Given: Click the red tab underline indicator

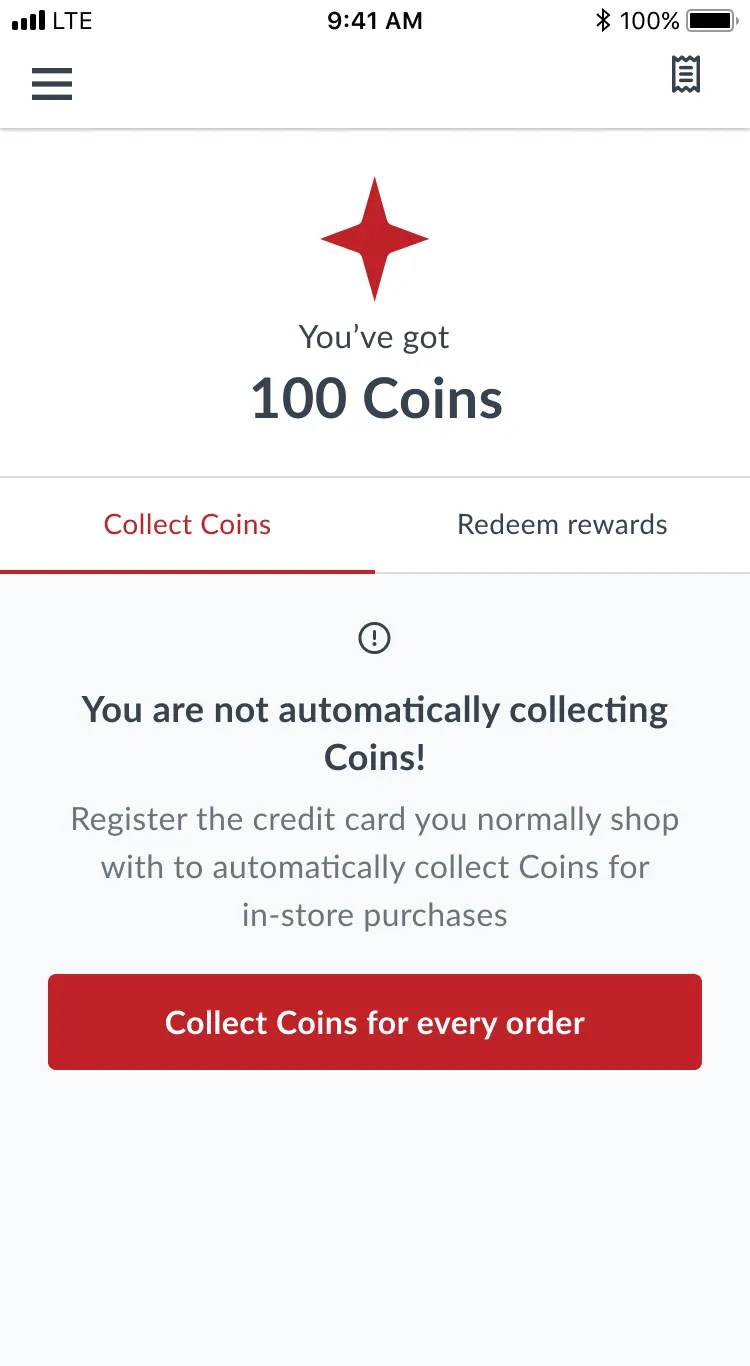Looking at the screenshot, I should coord(187,572).
